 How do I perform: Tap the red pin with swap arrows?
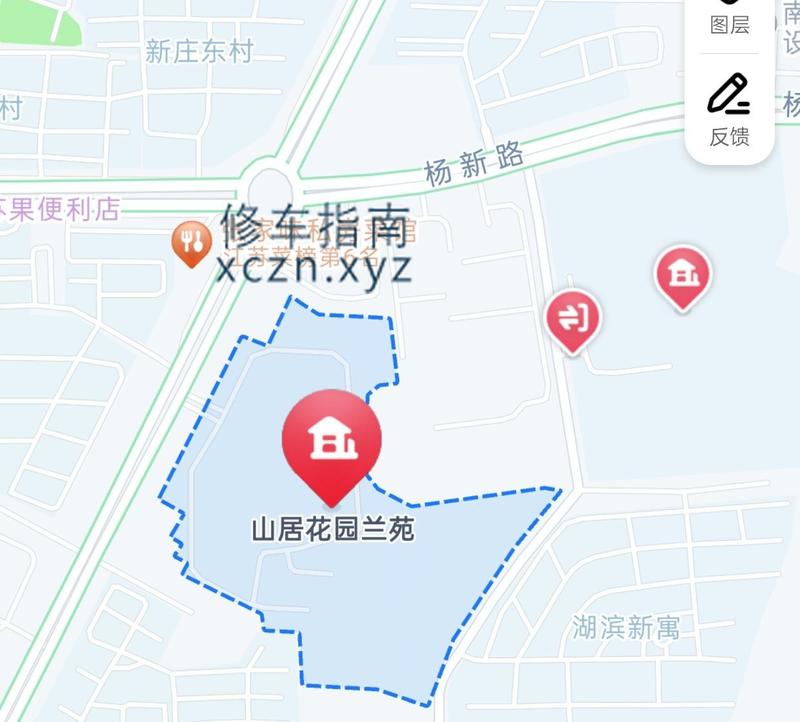click(x=572, y=318)
